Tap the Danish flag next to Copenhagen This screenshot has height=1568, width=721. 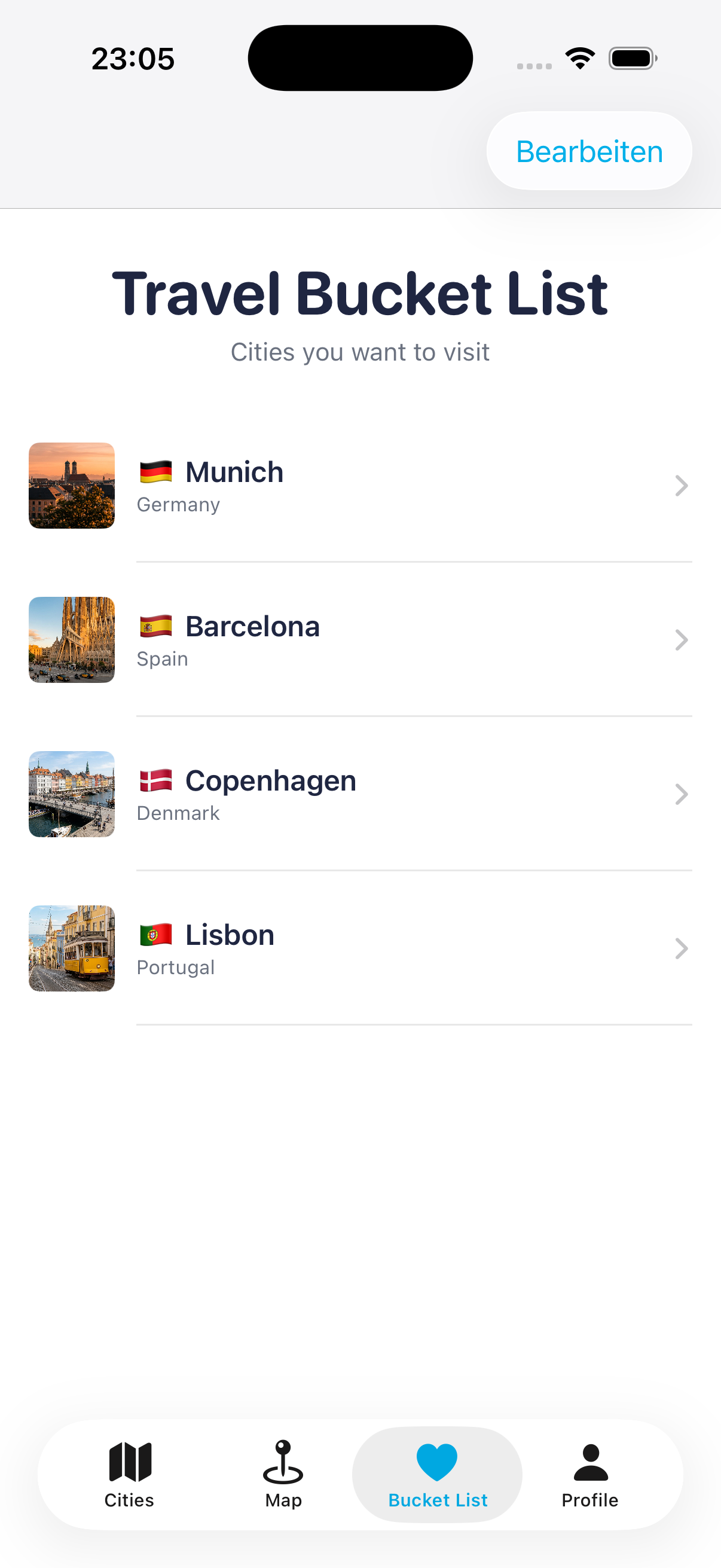click(157, 780)
